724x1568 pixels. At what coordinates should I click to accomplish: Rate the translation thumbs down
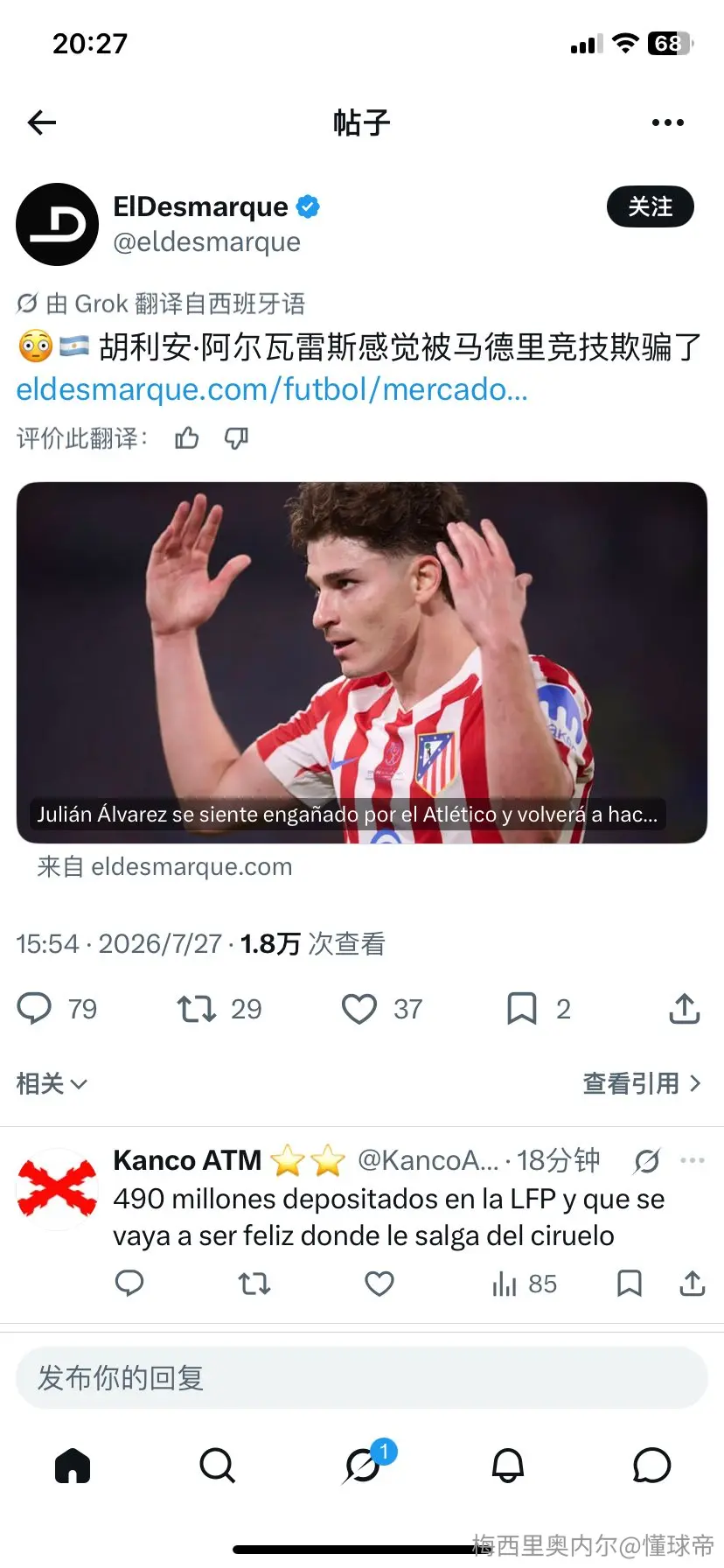tap(236, 437)
